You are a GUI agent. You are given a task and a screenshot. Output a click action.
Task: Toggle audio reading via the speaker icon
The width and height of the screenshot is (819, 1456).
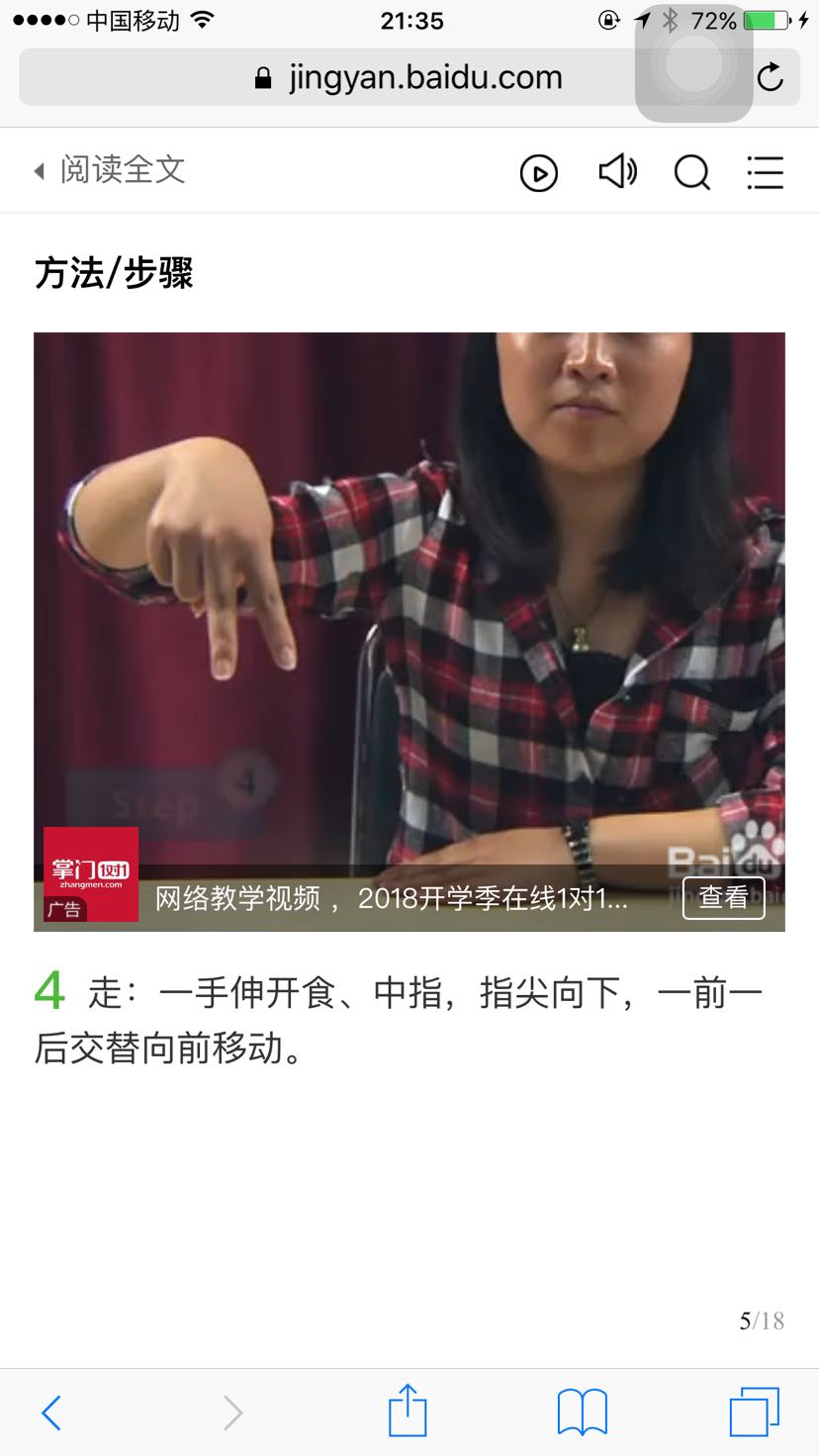click(617, 172)
